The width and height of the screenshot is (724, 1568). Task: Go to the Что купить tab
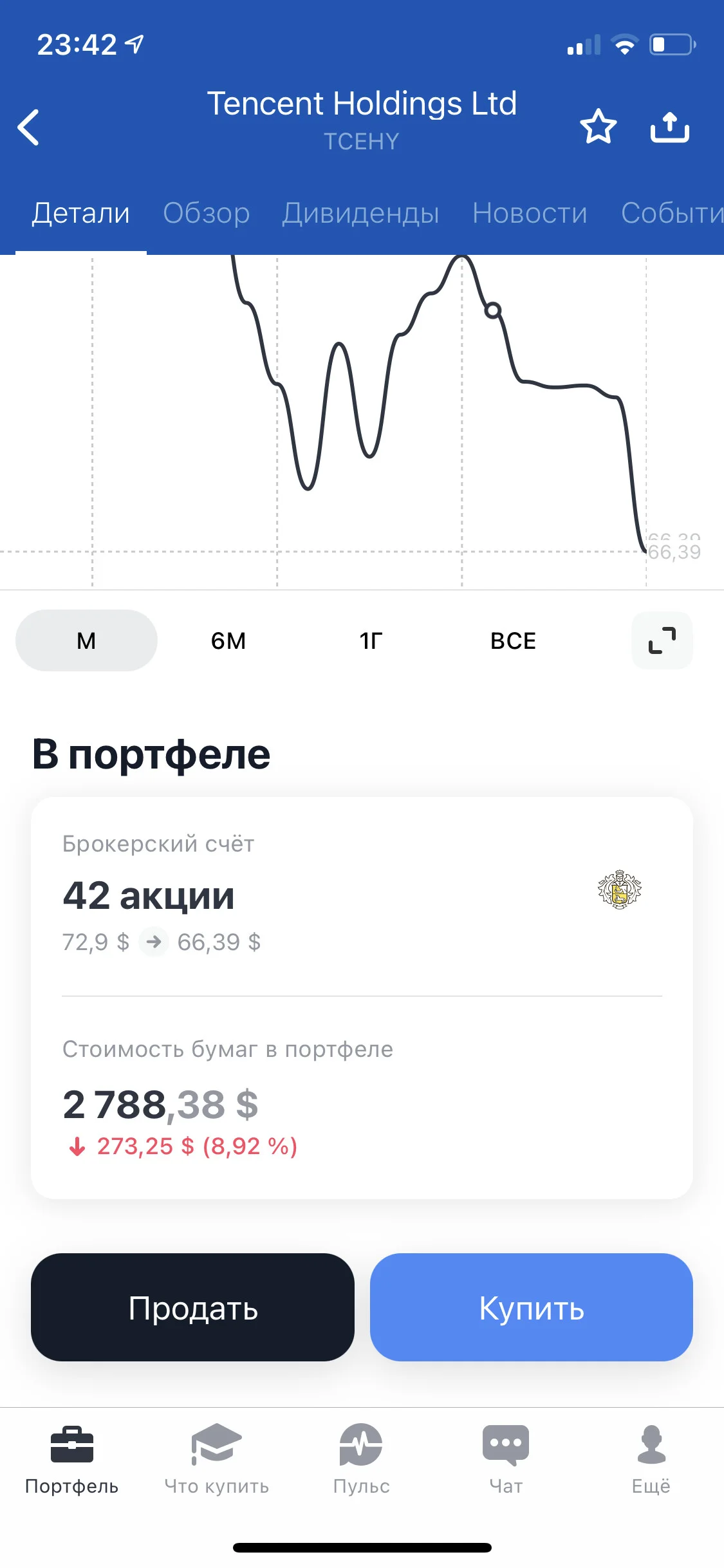click(217, 1459)
